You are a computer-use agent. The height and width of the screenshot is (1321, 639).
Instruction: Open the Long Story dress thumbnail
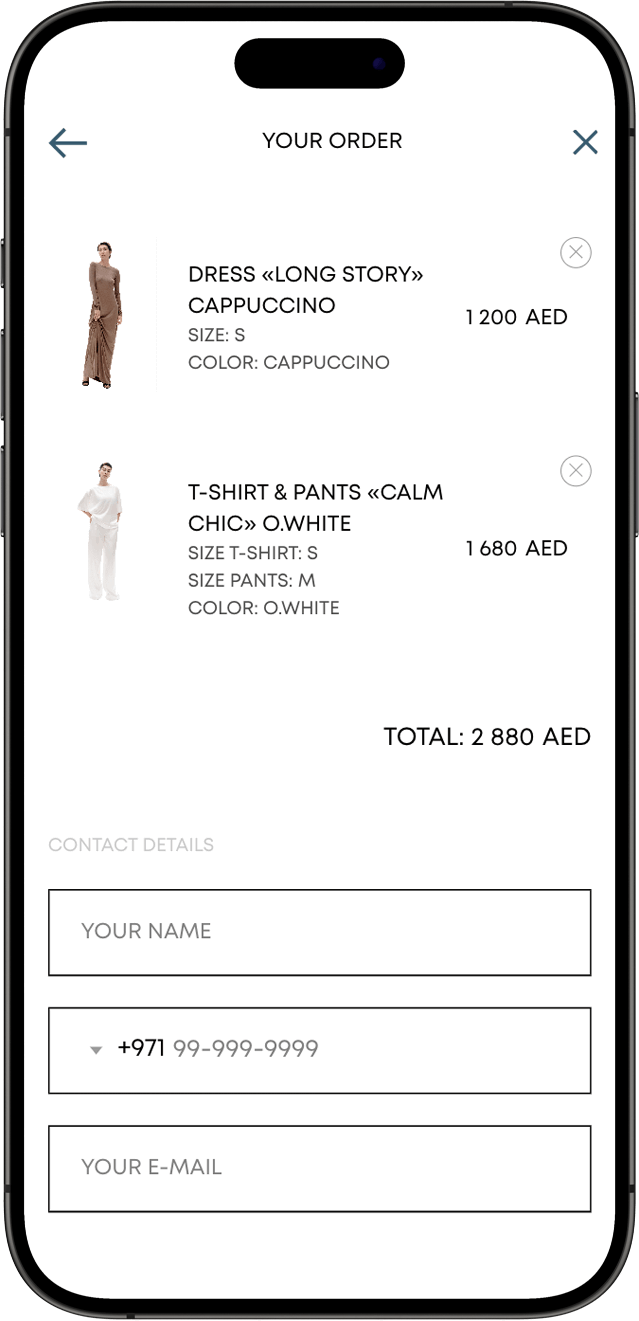[x=102, y=315]
